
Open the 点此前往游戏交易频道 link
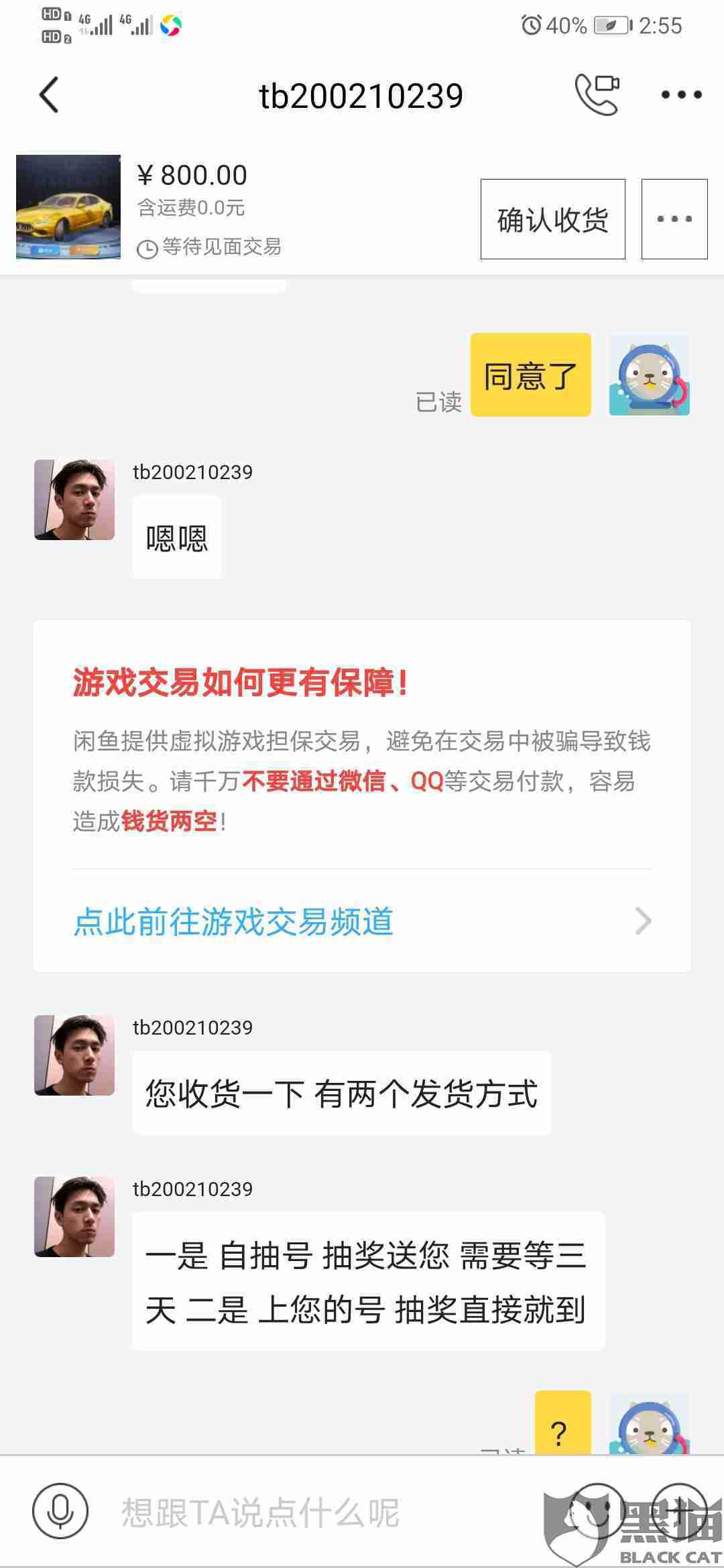234,923
